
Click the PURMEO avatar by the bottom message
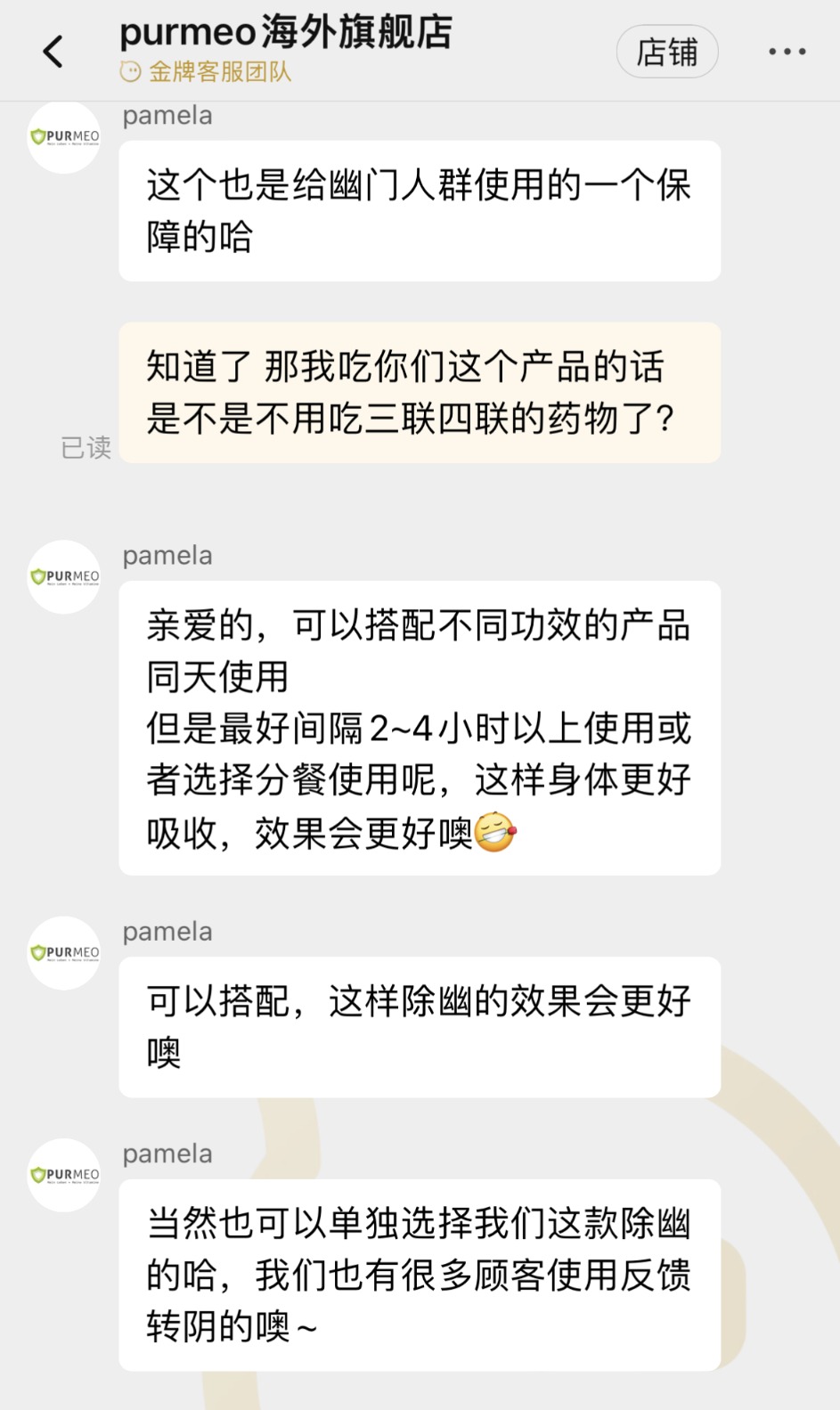pos(63,1176)
